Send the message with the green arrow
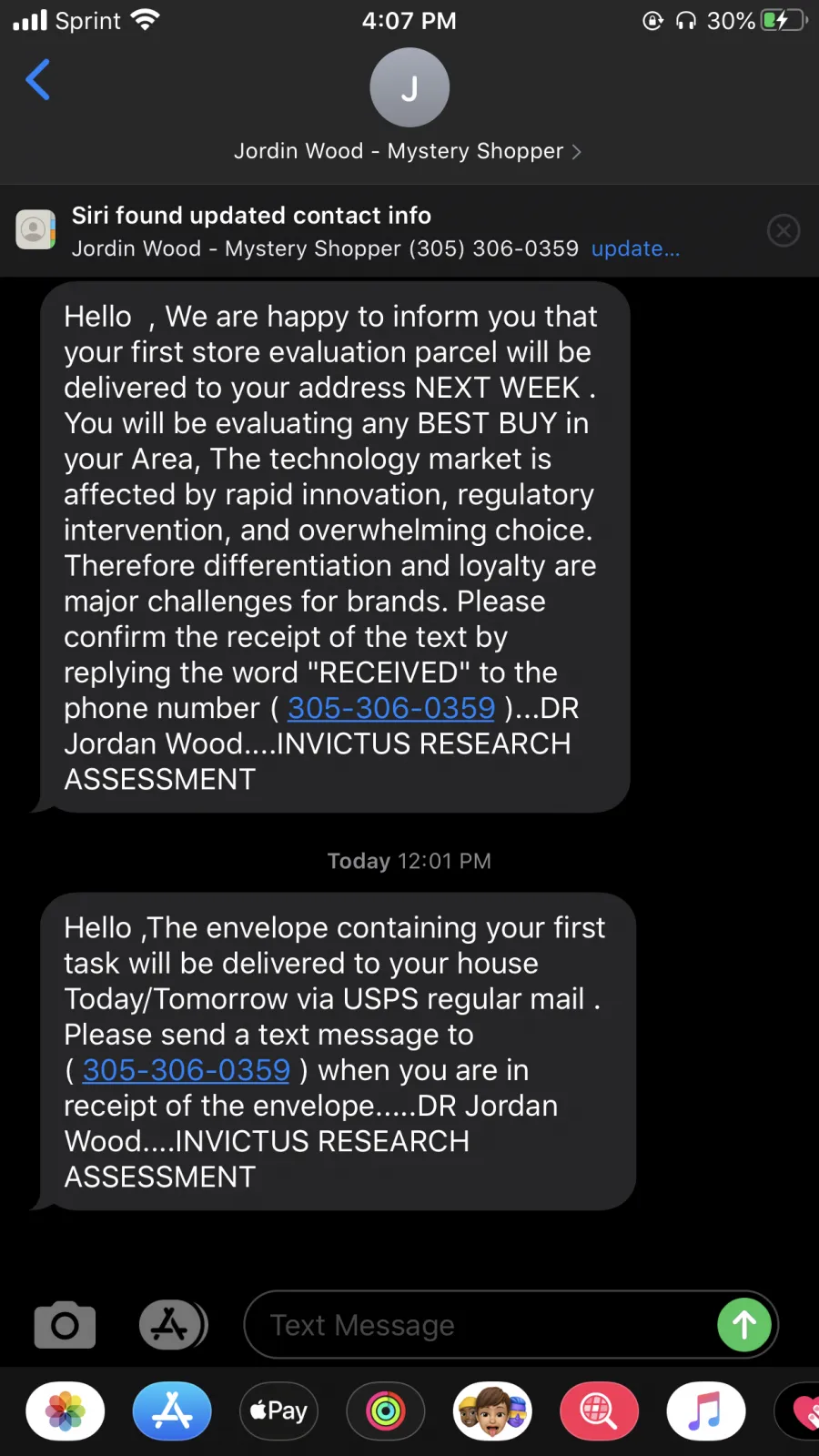This screenshot has height=1456, width=819. 744,1325
